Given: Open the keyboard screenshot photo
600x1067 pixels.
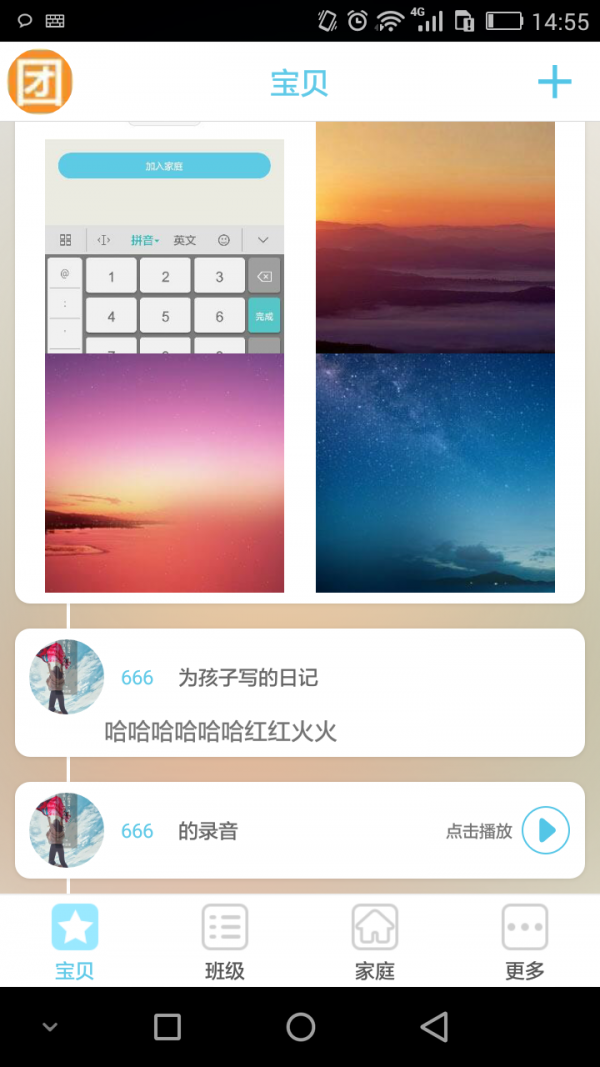Looking at the screenshot, I should point(165,245).
